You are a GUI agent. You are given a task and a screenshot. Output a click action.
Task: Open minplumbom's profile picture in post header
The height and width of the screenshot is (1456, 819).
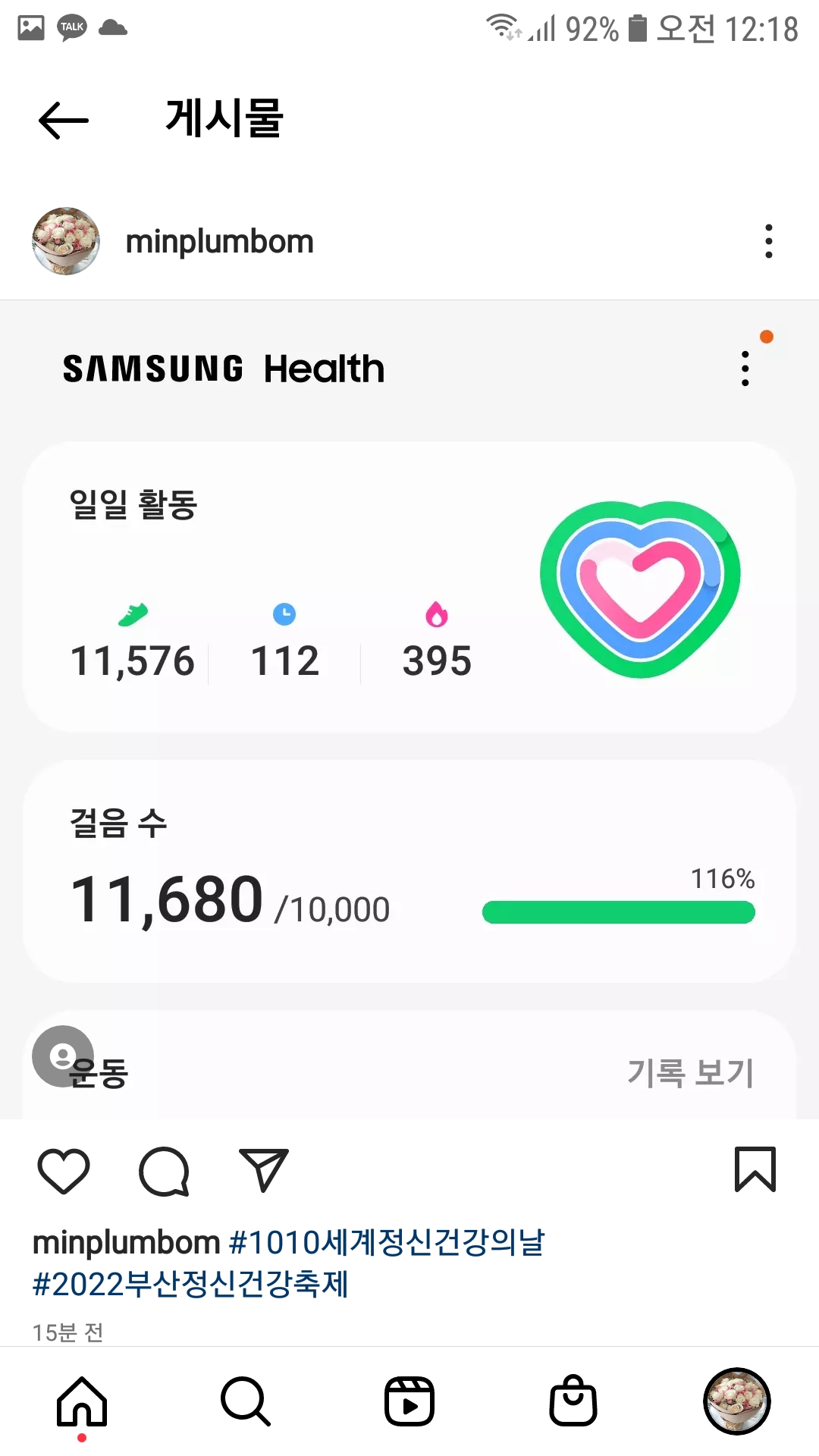[x=66, y=241]
